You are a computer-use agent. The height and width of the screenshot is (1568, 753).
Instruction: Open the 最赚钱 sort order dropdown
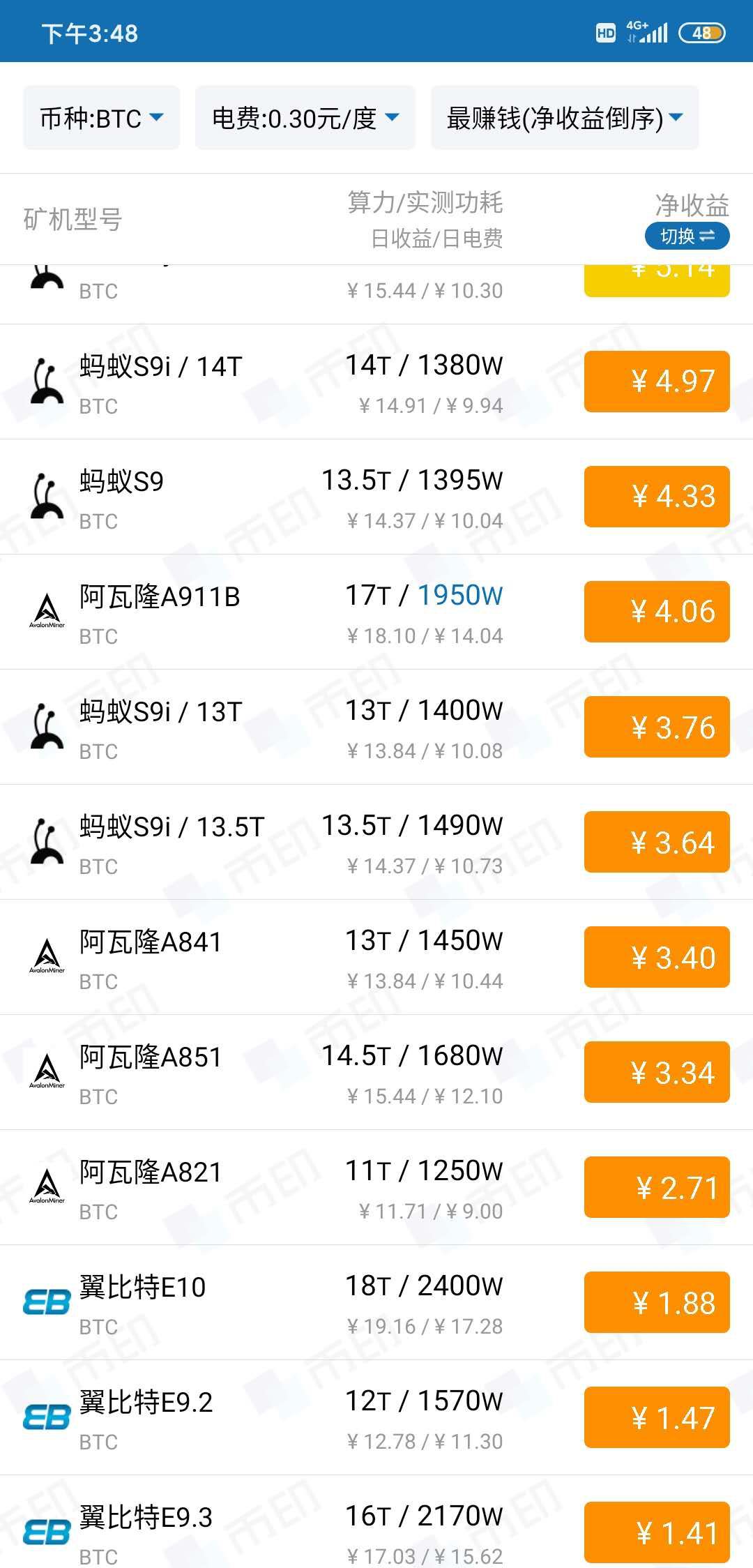tap(564, 118)
